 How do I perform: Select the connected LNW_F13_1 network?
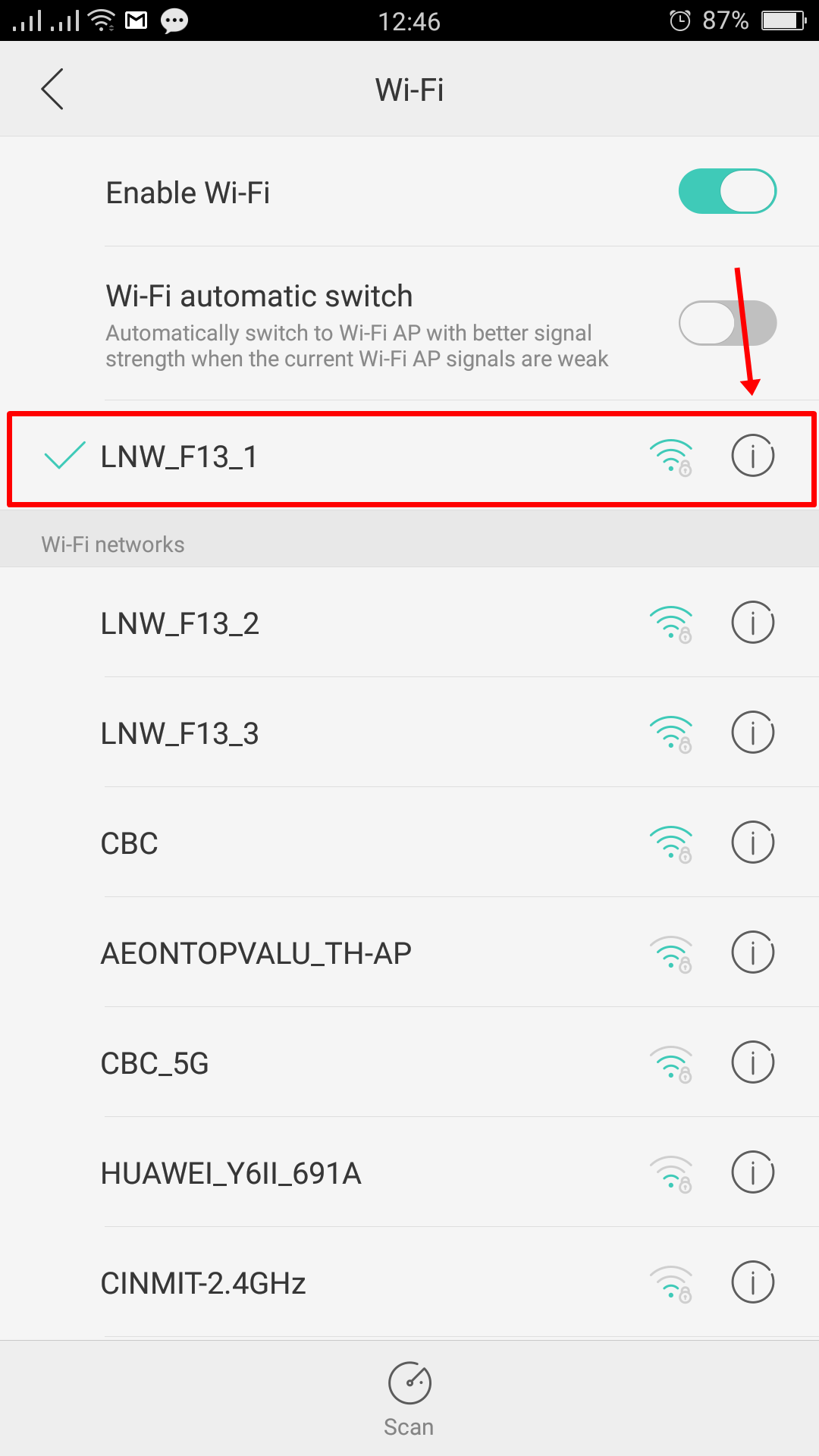click(x=179, y=457)
